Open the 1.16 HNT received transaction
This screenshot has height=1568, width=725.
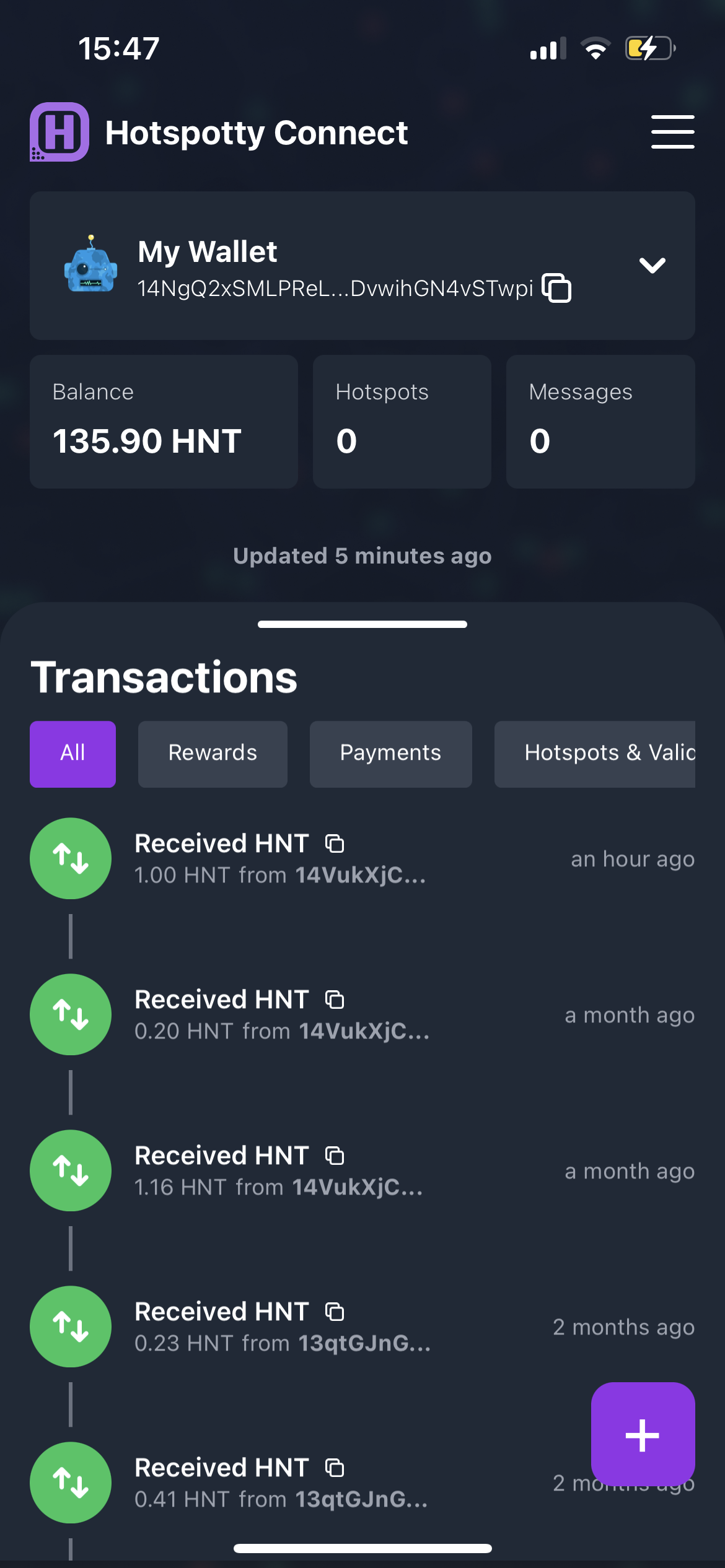[362, 1171]
